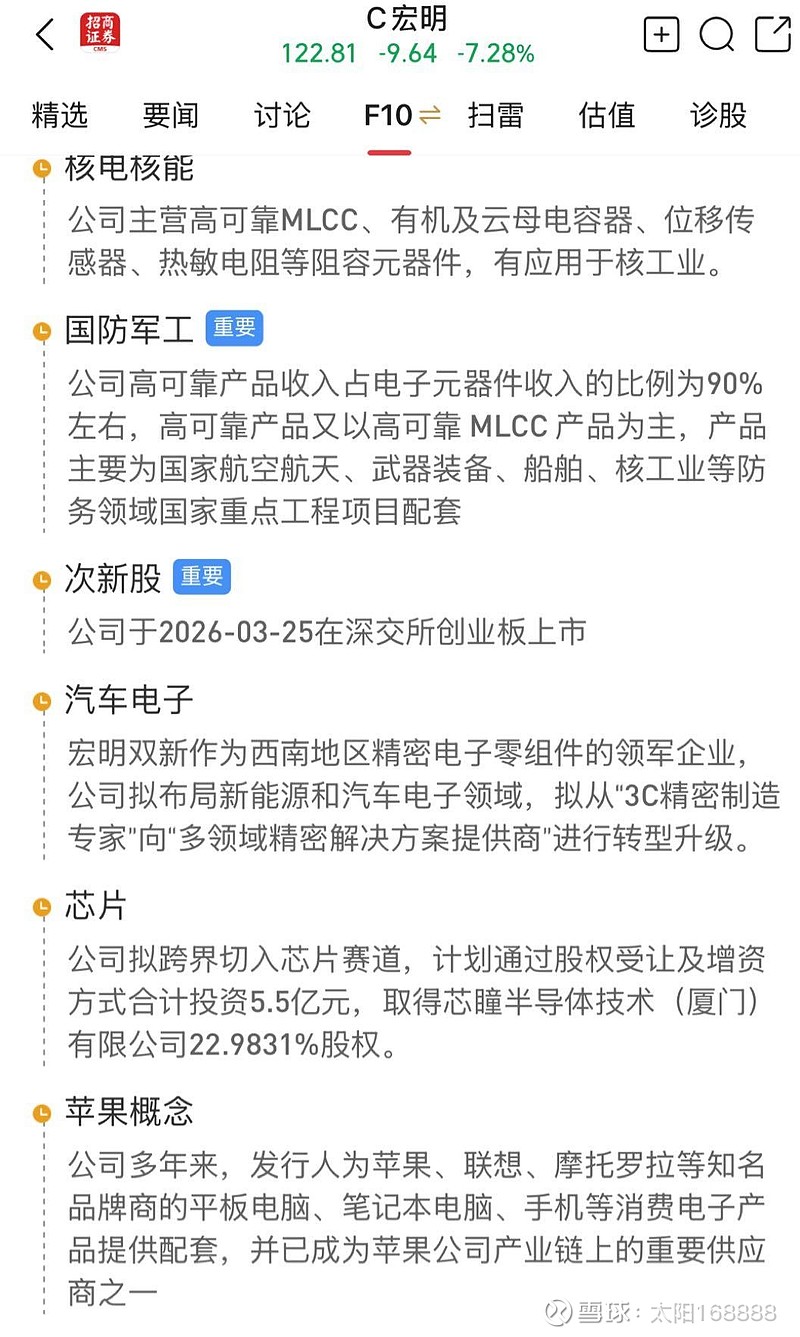
Task: Switch to the 精选 tab
Action: coord(60,116)
